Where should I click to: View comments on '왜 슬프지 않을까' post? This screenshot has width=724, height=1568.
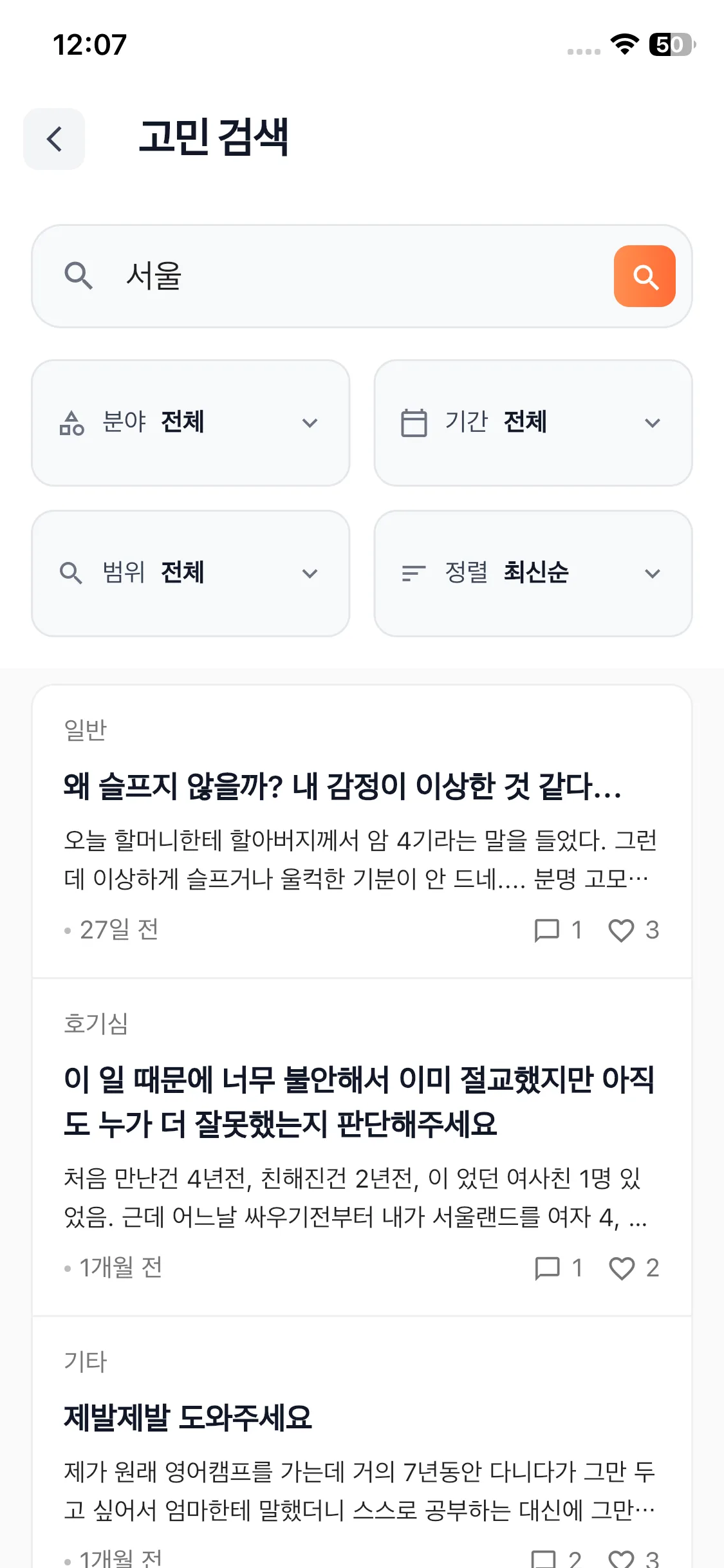tap(547, 930)
